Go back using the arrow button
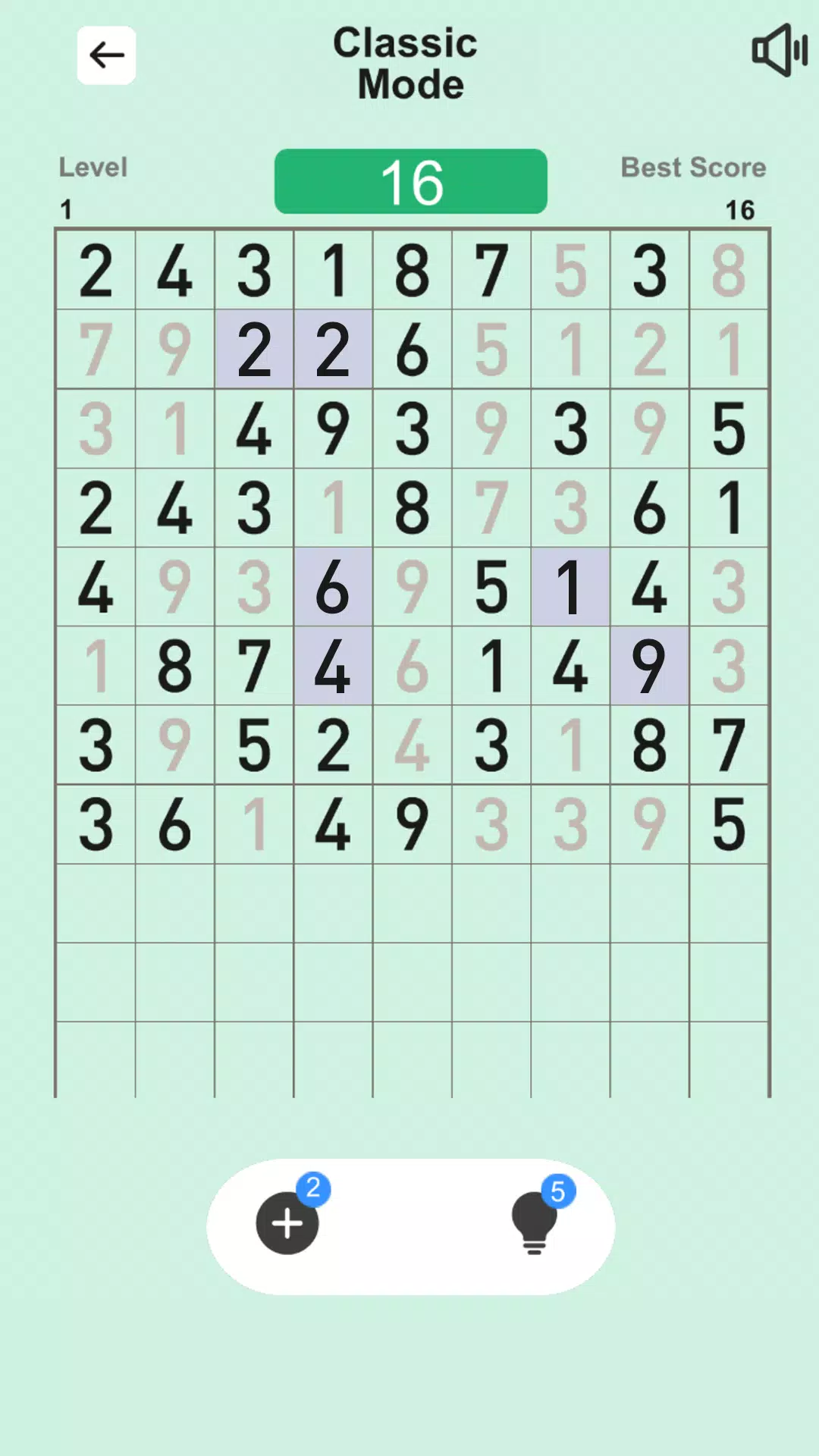The image size is (819, 1456). click(106, 55)
